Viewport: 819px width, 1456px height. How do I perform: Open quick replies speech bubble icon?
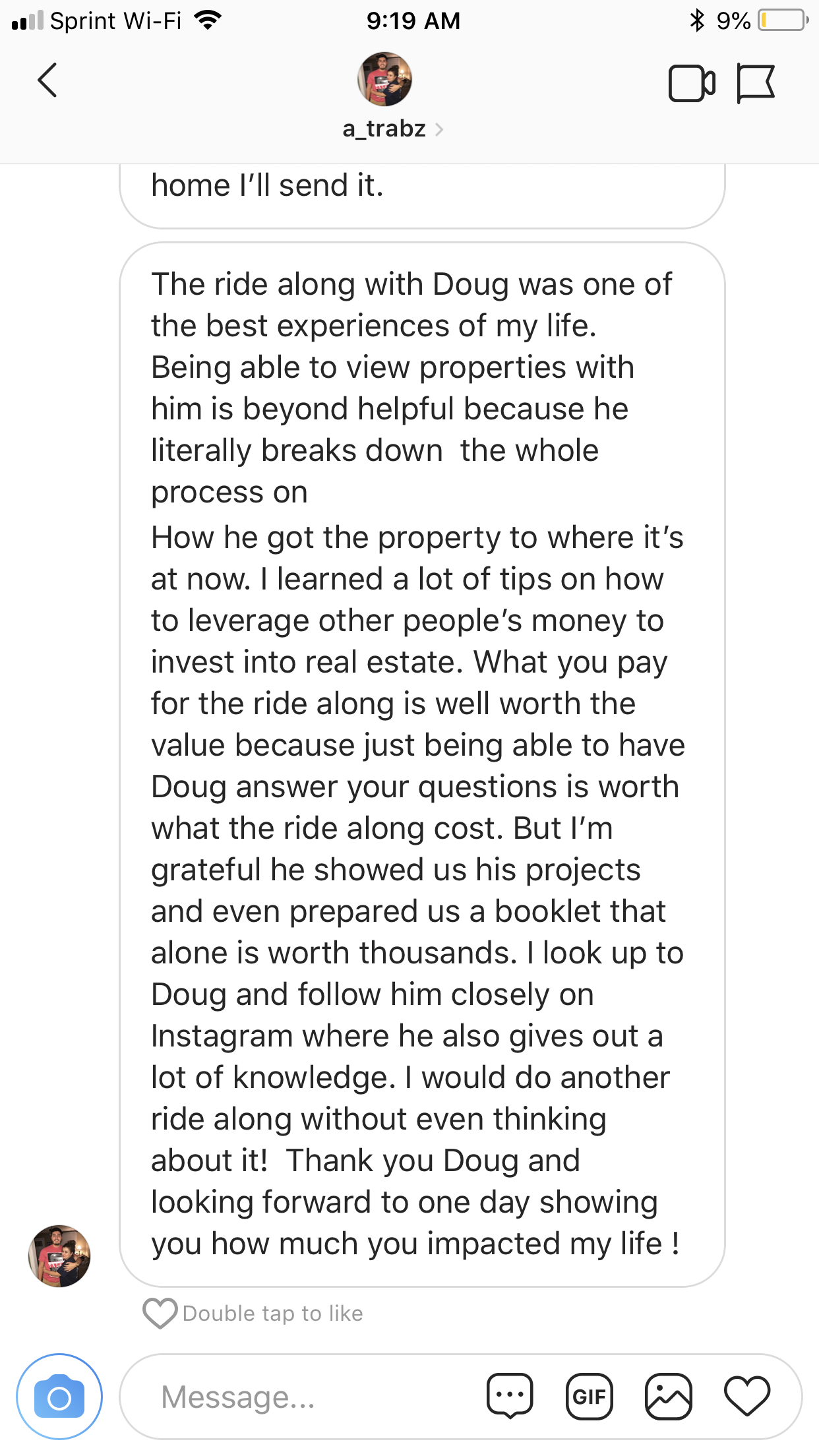(510, 1397)
